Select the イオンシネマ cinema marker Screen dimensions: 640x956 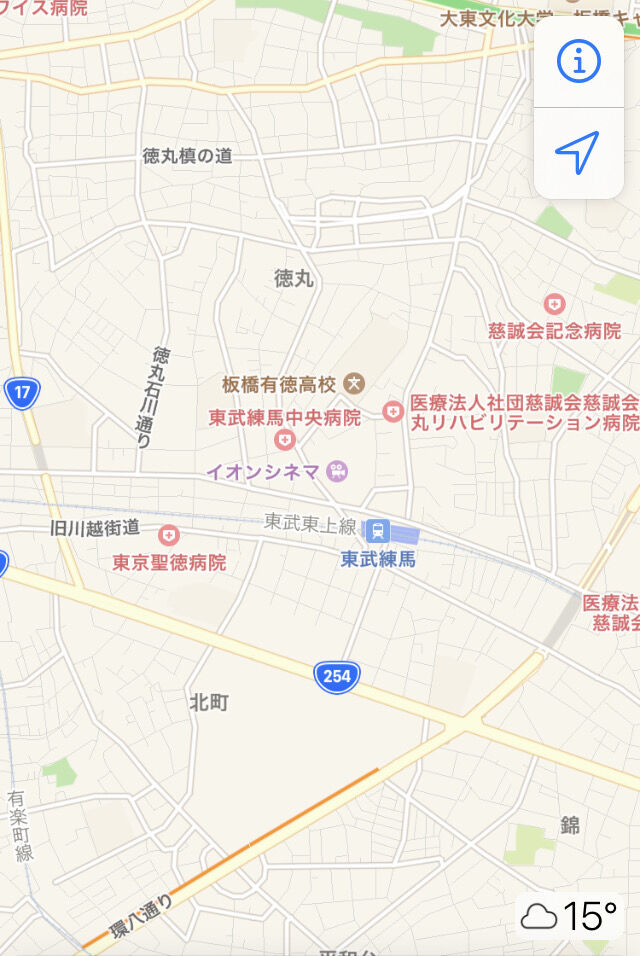[x=337, y=471]
